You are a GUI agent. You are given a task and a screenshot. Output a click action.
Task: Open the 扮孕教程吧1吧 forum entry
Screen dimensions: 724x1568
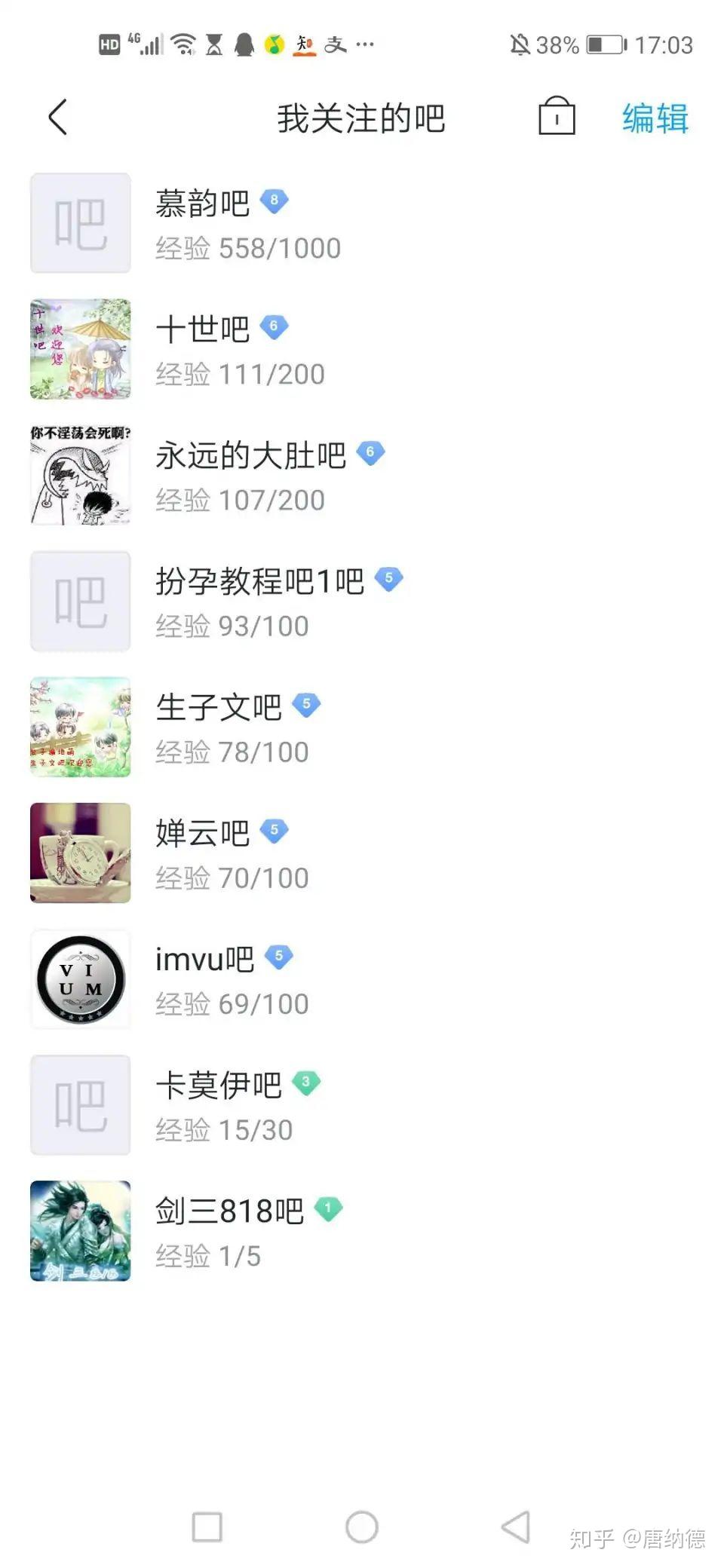260,580
